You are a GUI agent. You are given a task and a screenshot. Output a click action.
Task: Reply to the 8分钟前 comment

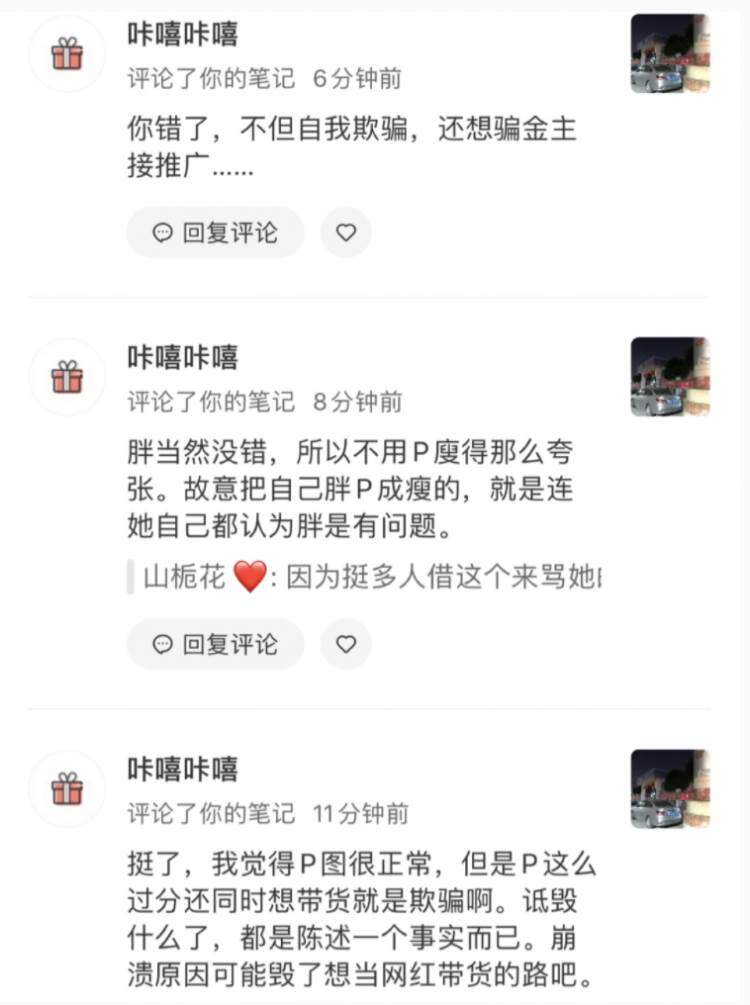coord(215,644)
